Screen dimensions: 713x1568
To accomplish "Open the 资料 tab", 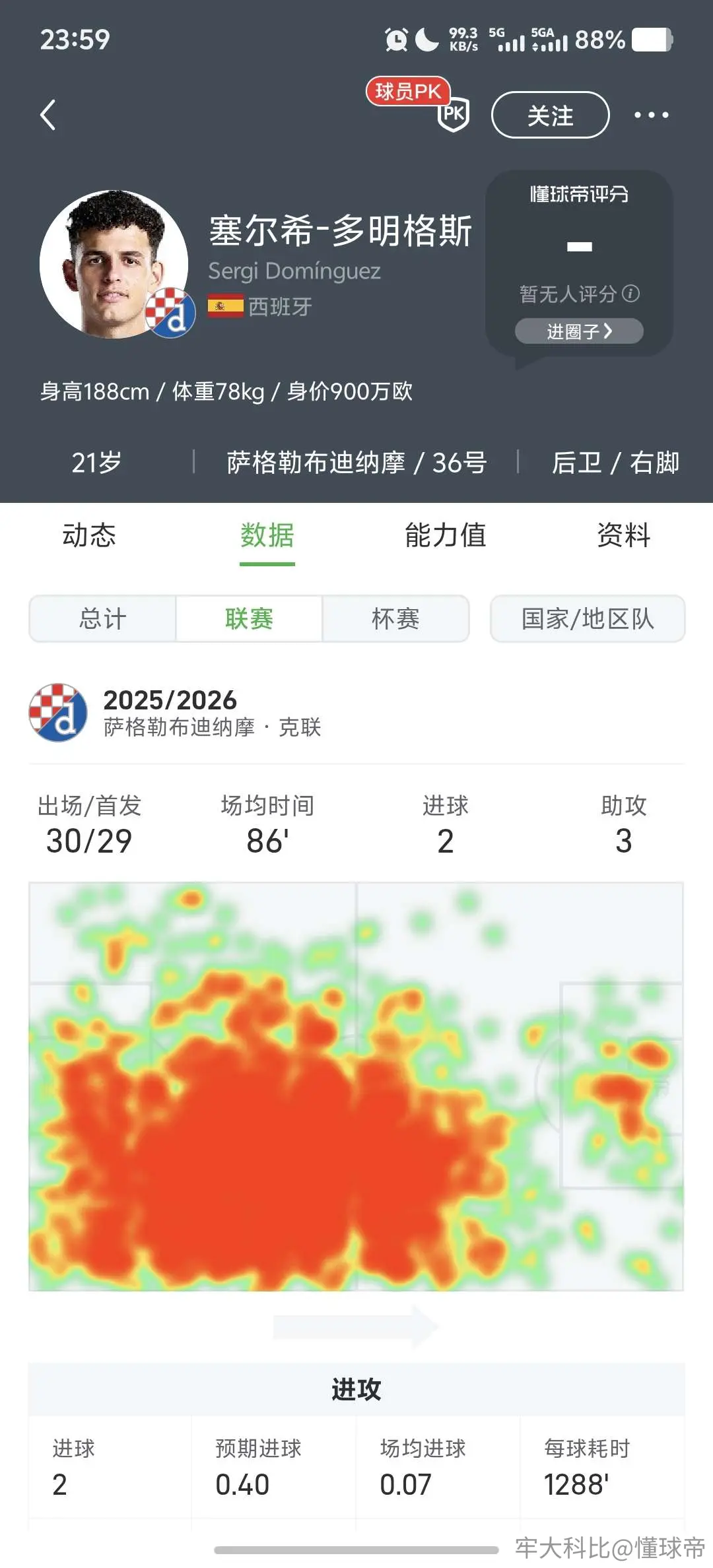I will (624, 535).
